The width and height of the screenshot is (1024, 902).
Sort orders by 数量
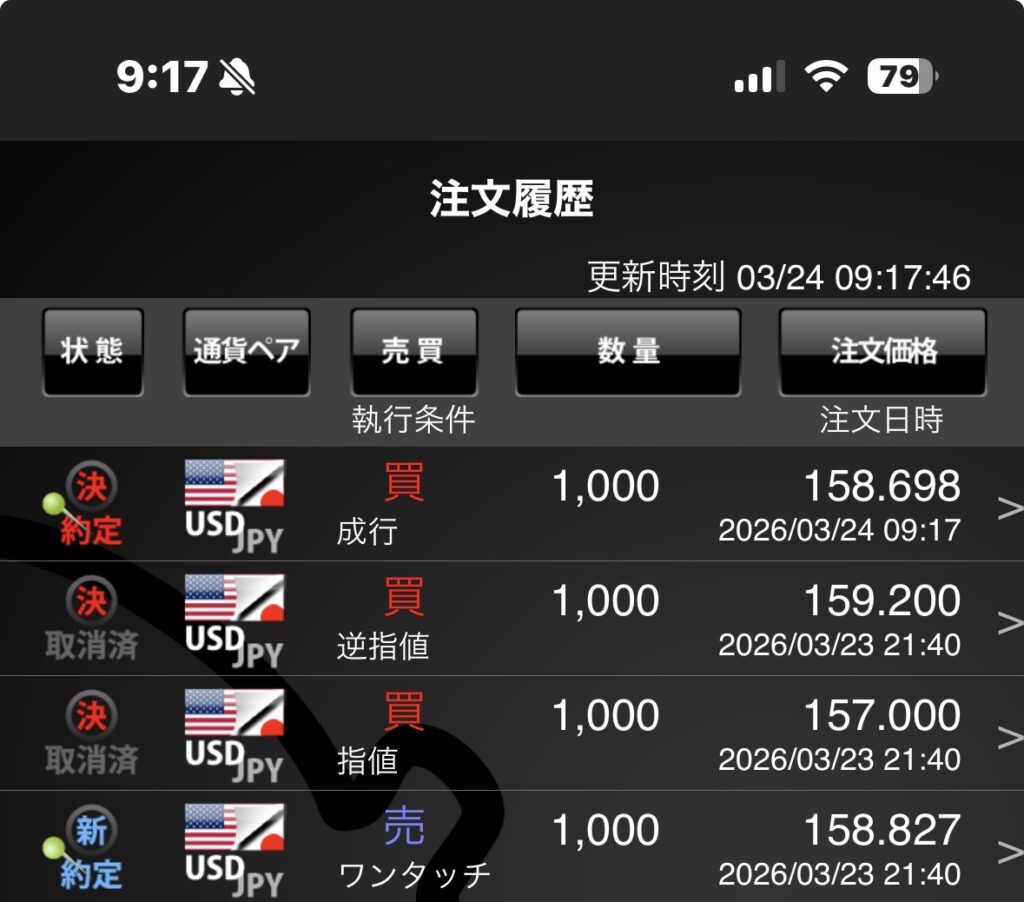coord(627,351)
